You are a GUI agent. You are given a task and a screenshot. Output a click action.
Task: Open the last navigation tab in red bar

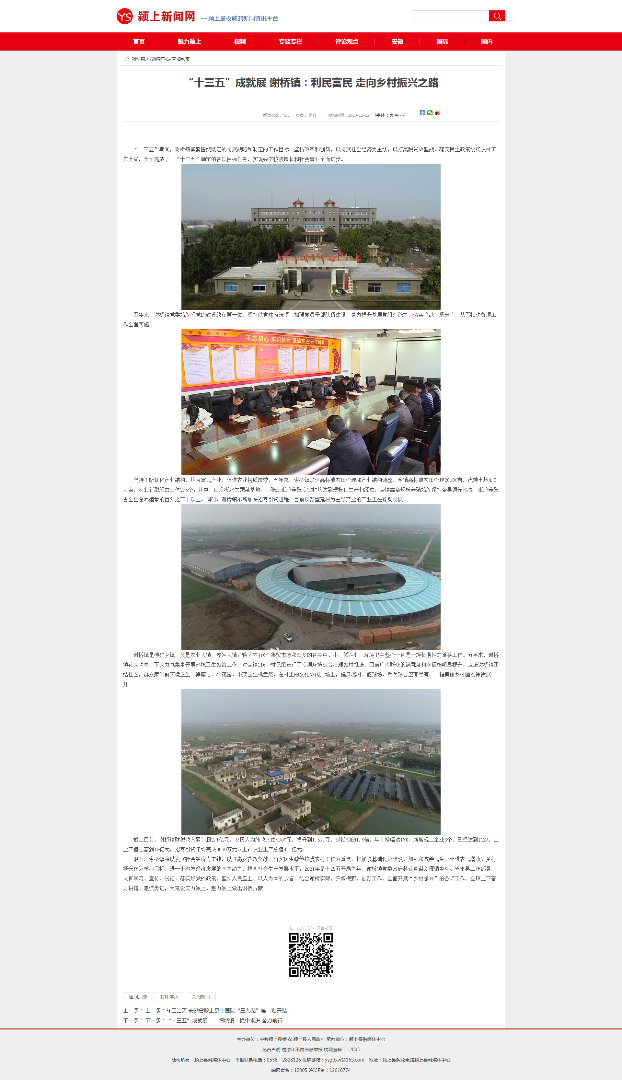pos(486,41)
